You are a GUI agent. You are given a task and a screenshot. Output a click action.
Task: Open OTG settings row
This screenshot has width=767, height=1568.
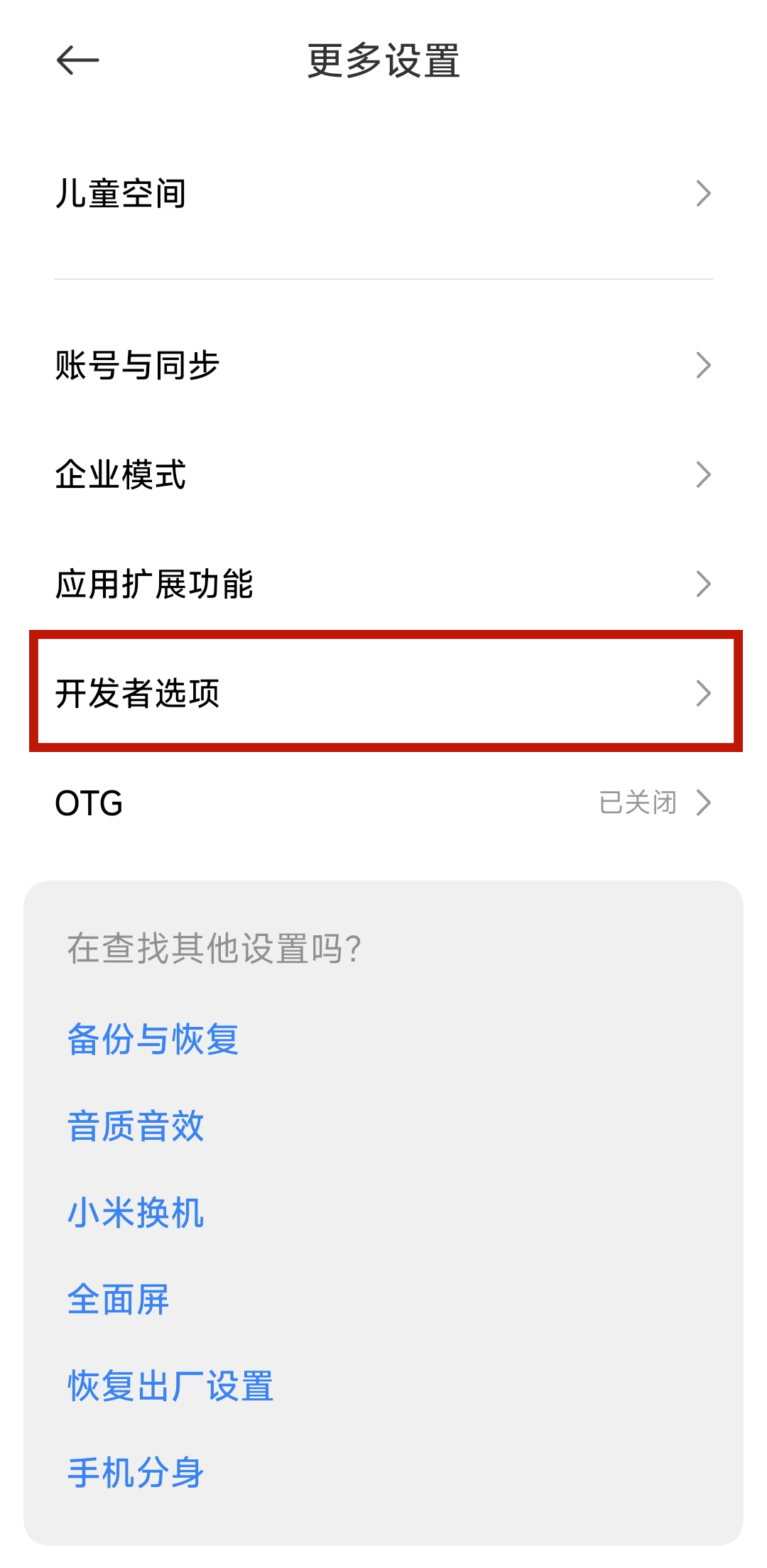pyautogui.click(x=383, y=802)
